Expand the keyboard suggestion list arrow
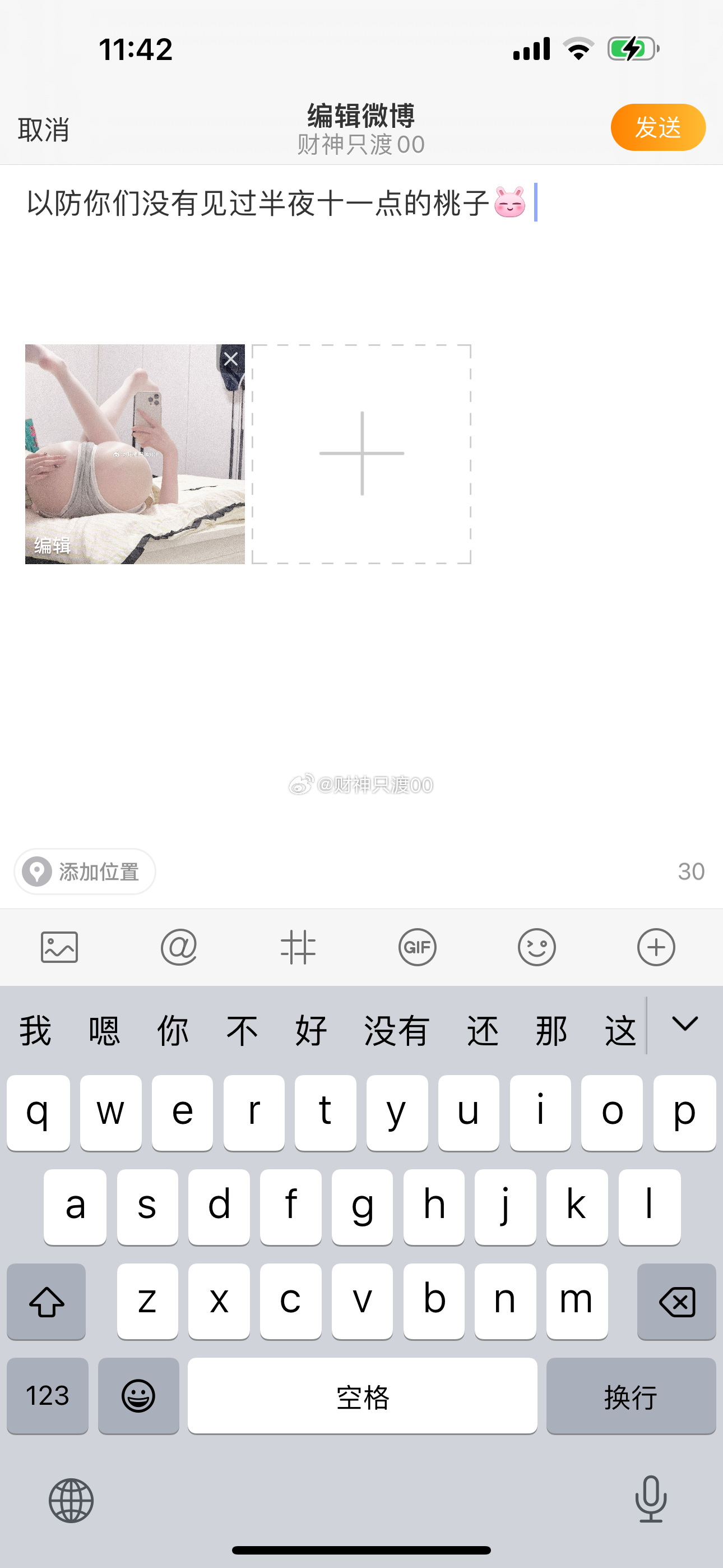Viewport: 723px width, 1568px height. 685,1024
